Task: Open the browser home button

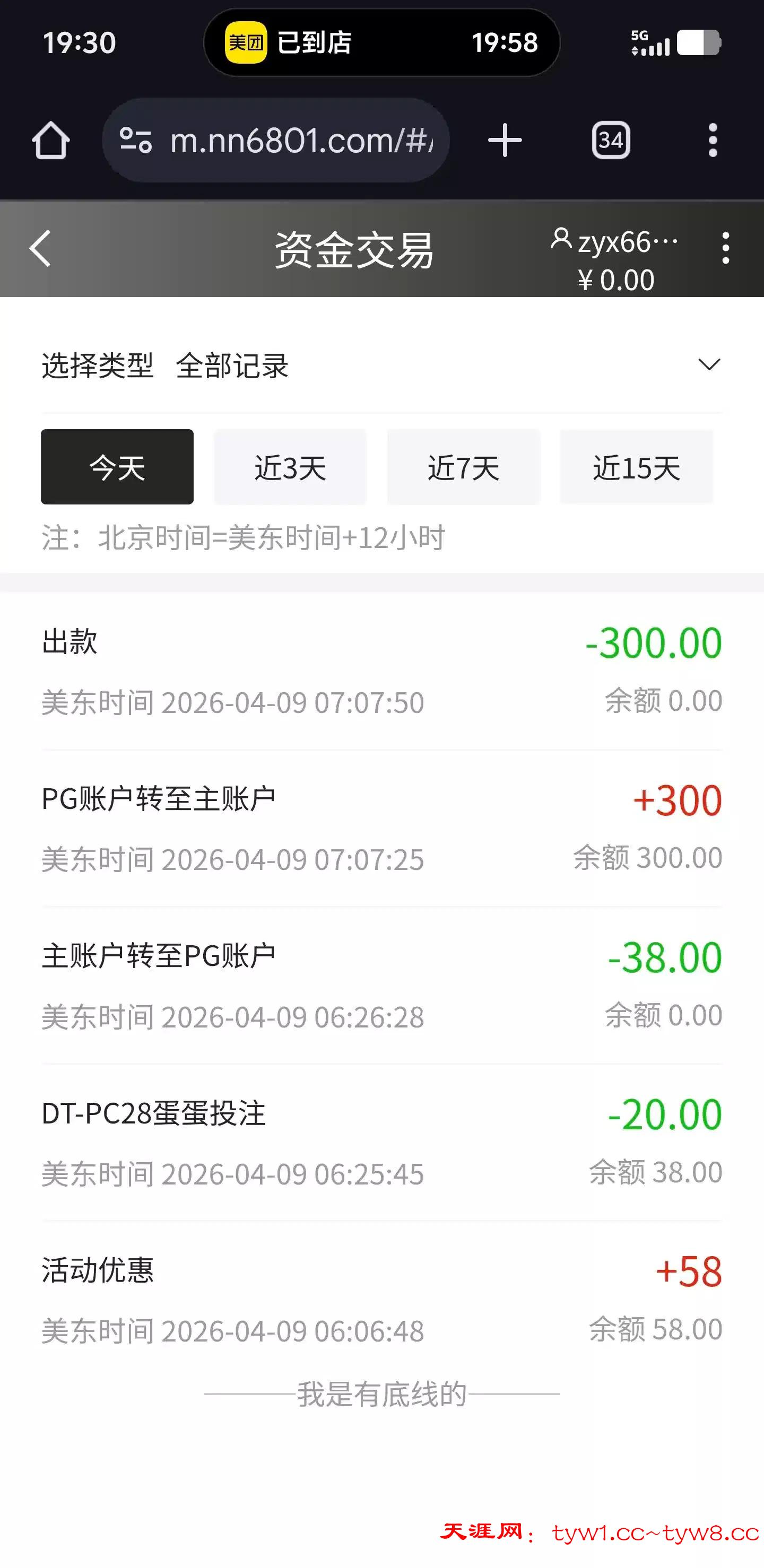Action: (50, 141)
